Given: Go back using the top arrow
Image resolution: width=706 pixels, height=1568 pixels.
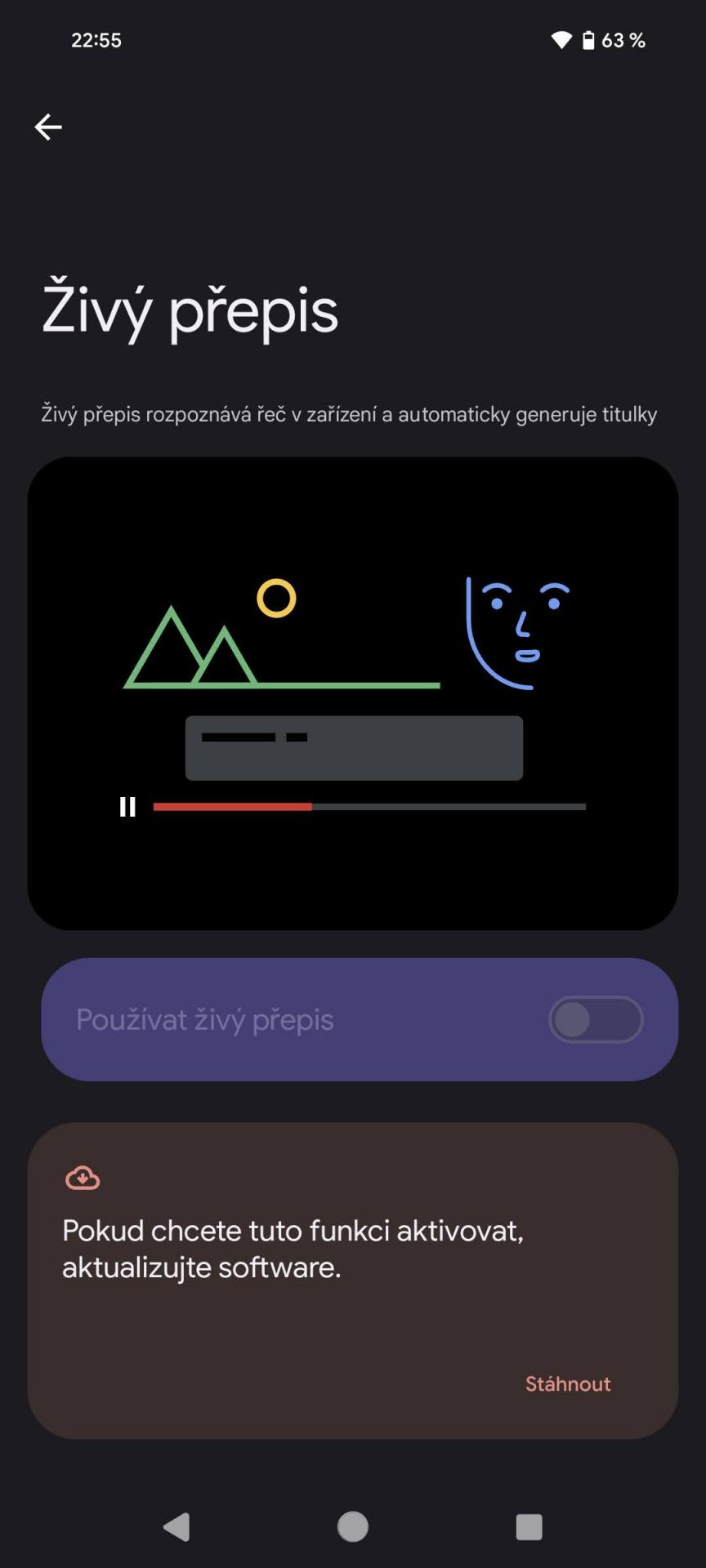Looking at the screenshot, I should [48, 127].
